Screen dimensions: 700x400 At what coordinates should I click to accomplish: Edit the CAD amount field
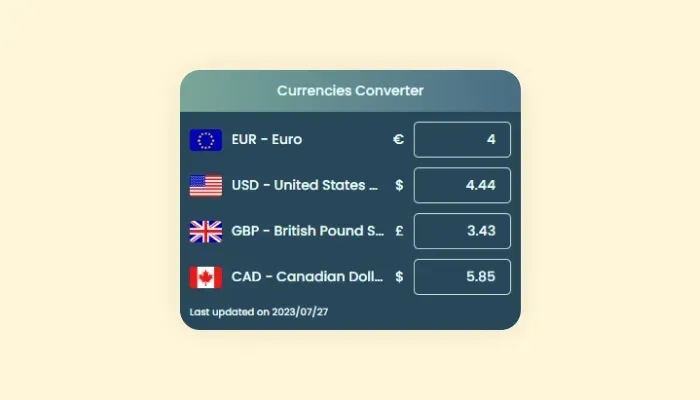point(462,277)
